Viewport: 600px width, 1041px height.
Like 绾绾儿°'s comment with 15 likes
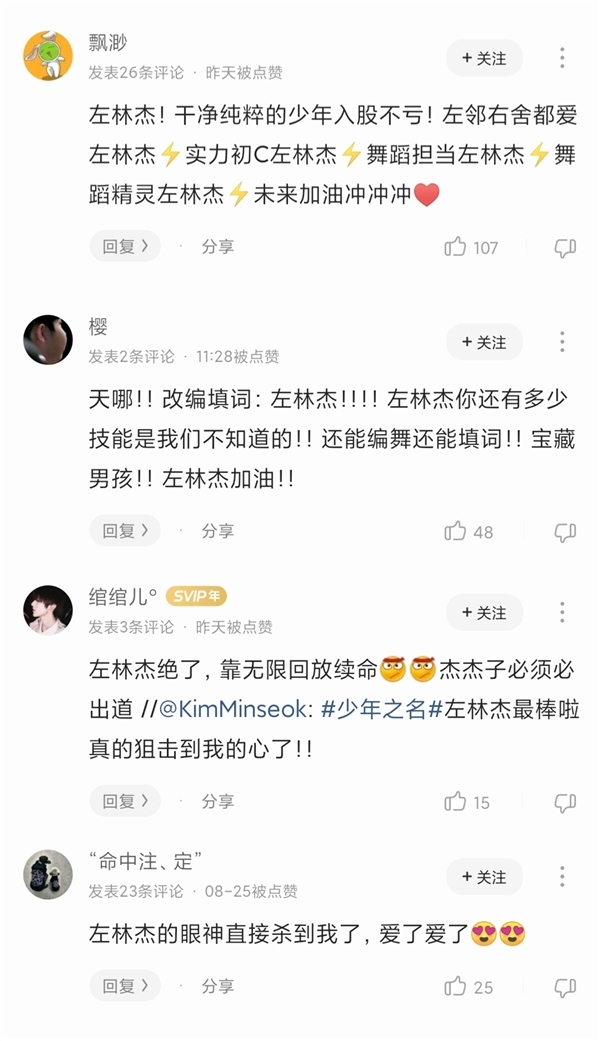[456, 801]
